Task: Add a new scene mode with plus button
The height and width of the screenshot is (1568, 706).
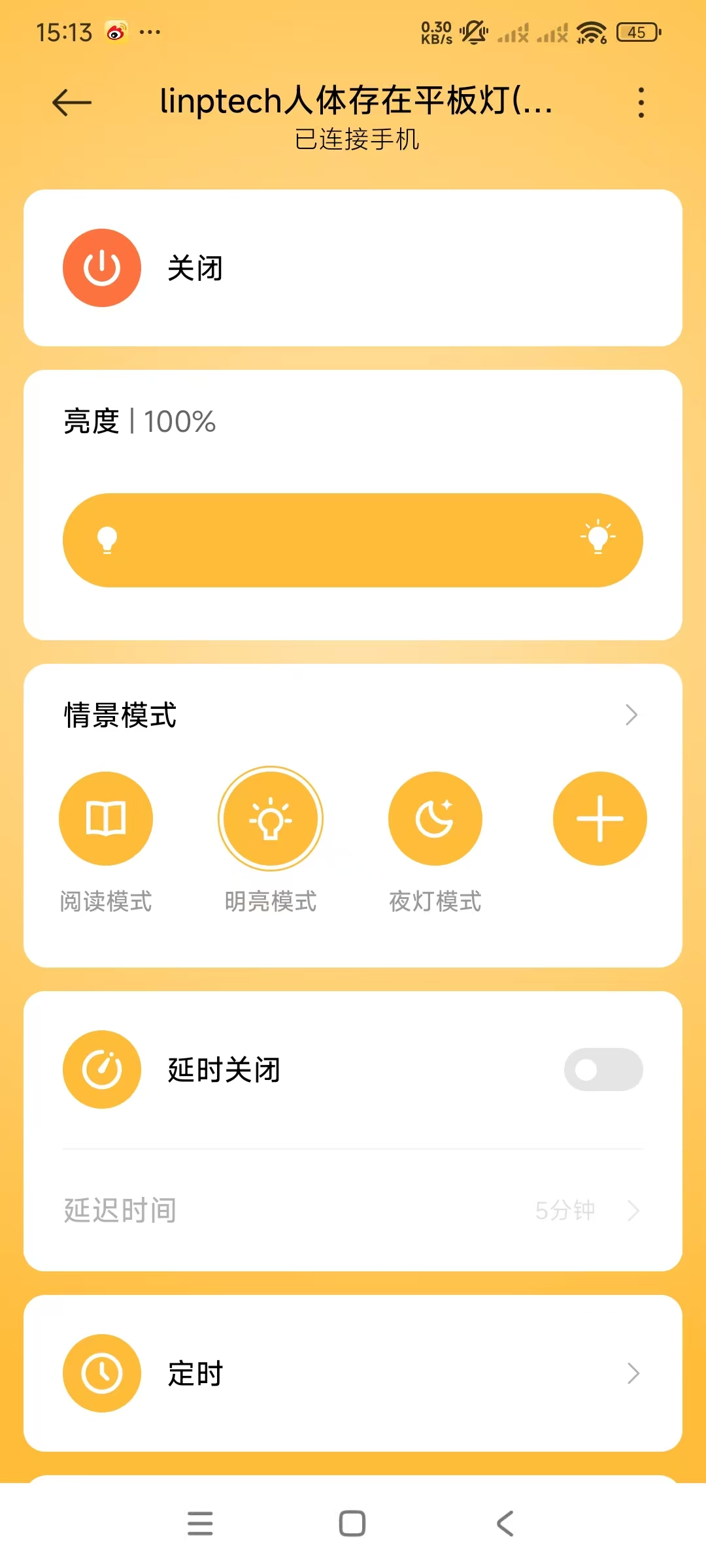Action: [599, 819]
